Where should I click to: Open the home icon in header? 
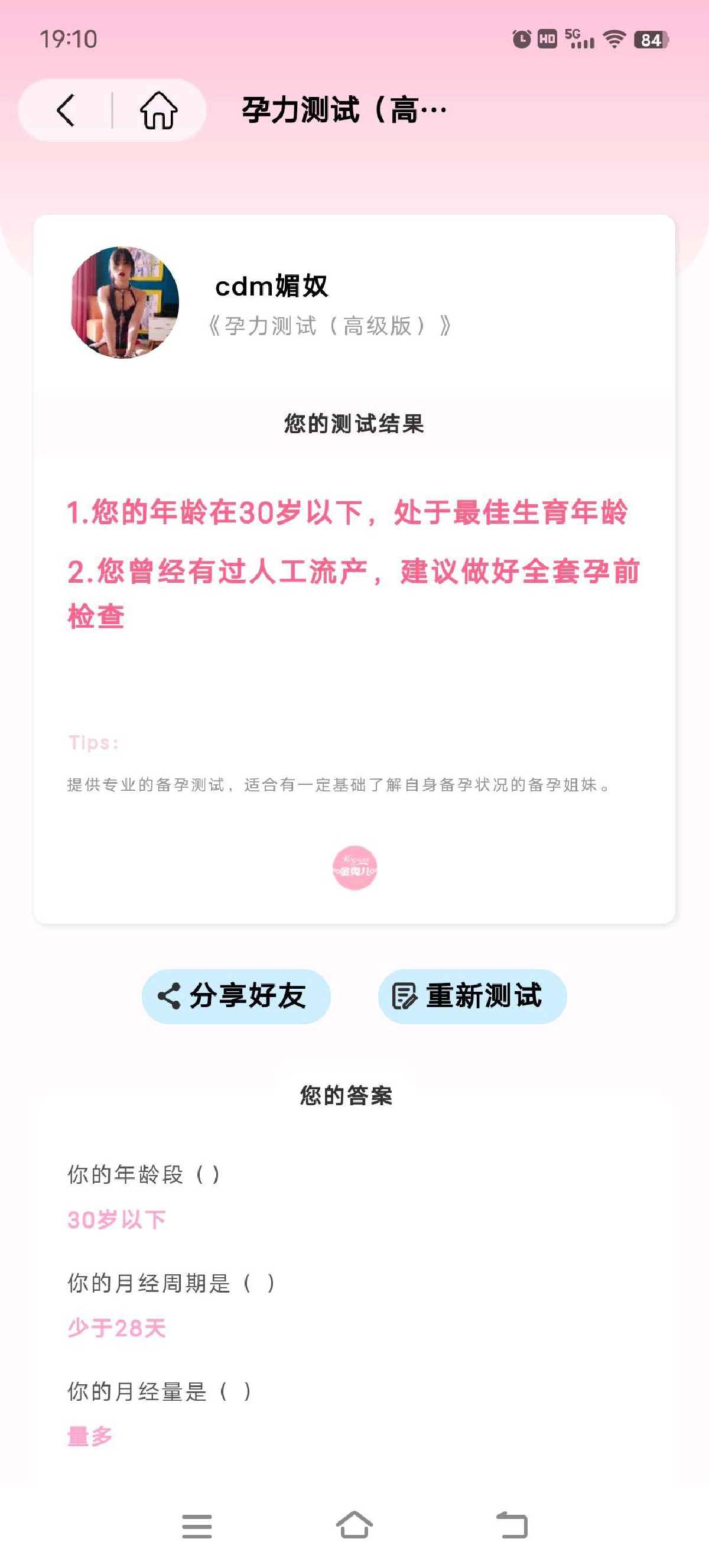tap(158, 111)
